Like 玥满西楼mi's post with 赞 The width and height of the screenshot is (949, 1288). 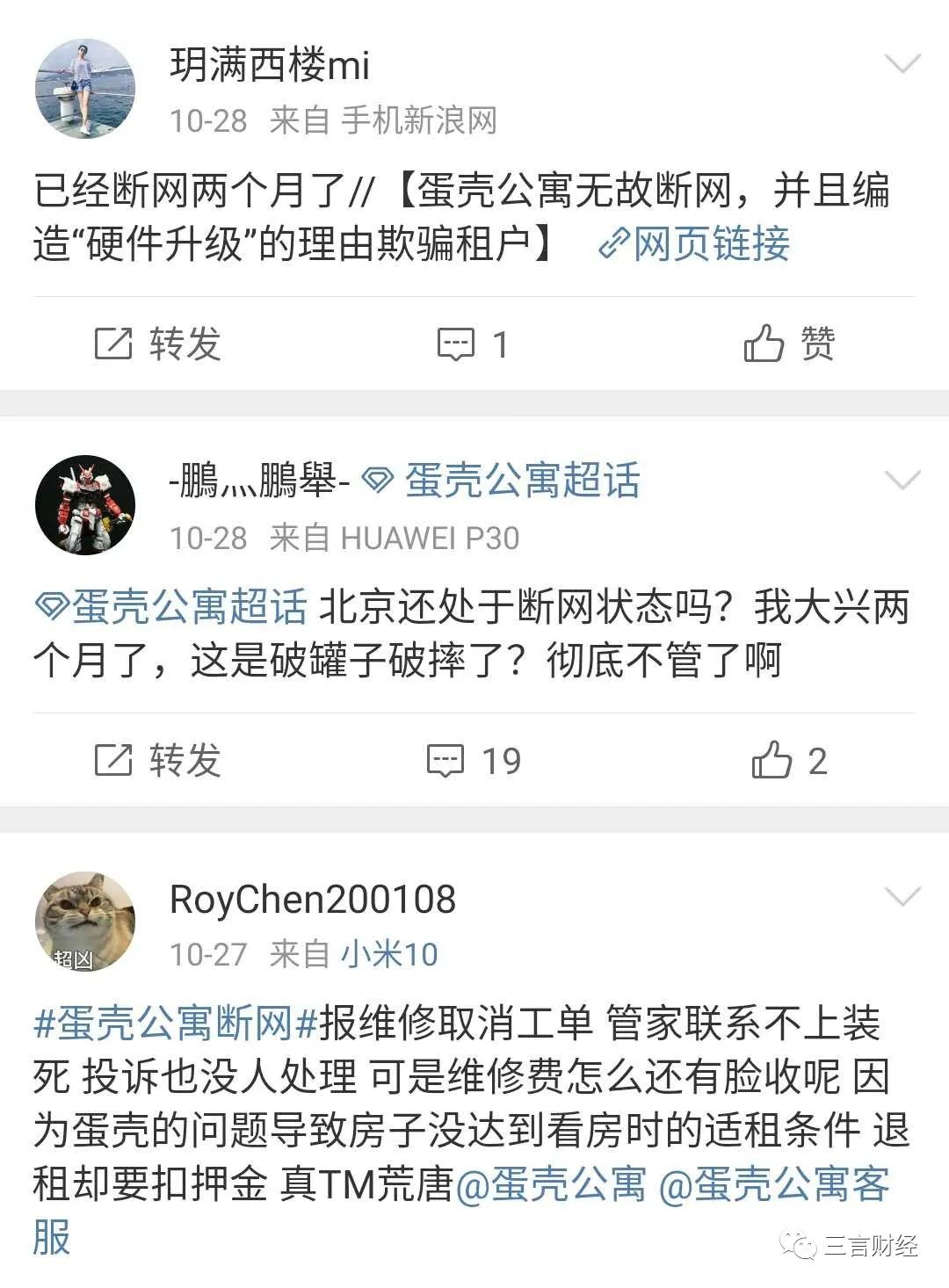pos(789,344)
